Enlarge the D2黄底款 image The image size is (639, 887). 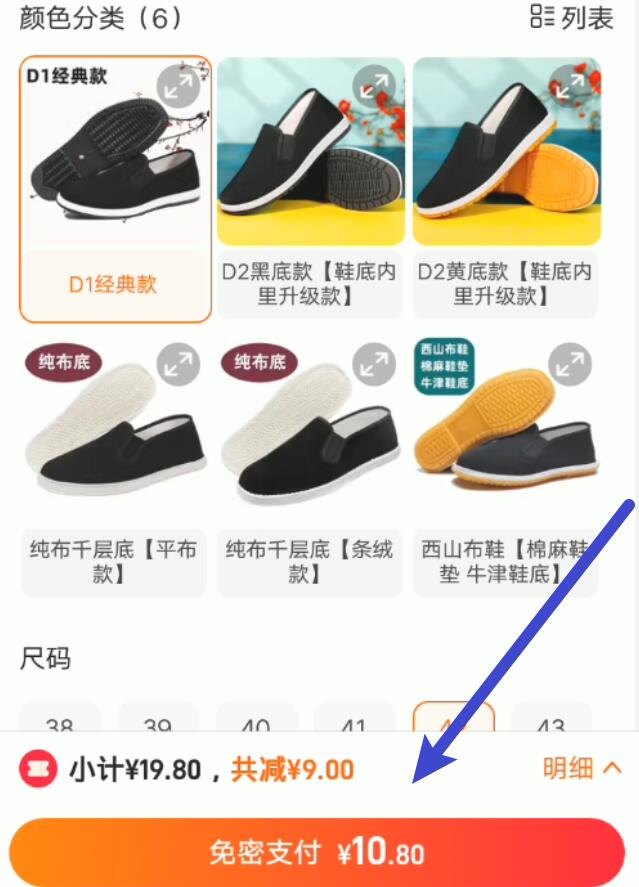pyautogui.click(x=571, y=88)
